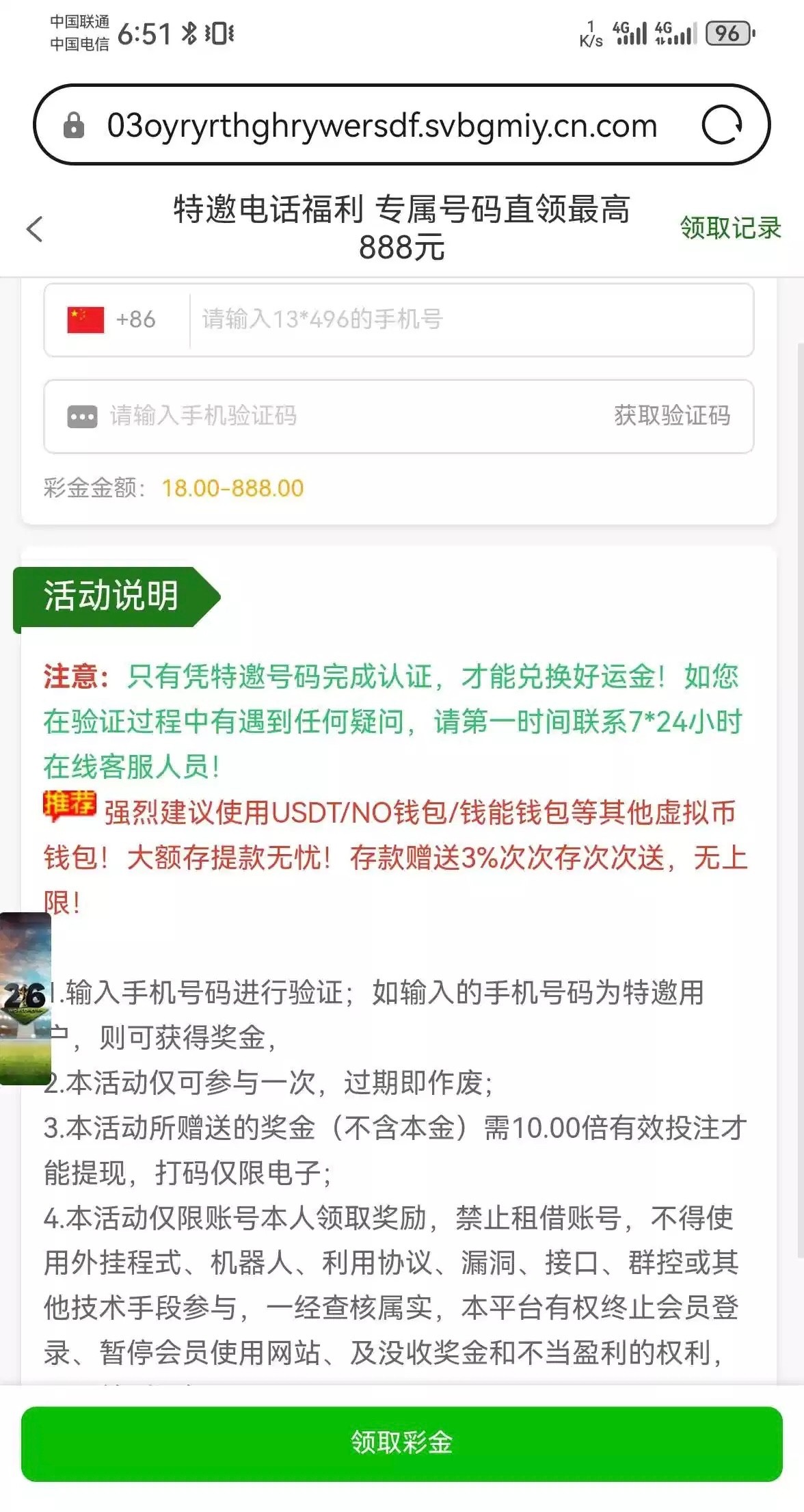The image size is (804, 1512).
Task: Tap 获取验证码 to request a code
Action: point(671,416)
